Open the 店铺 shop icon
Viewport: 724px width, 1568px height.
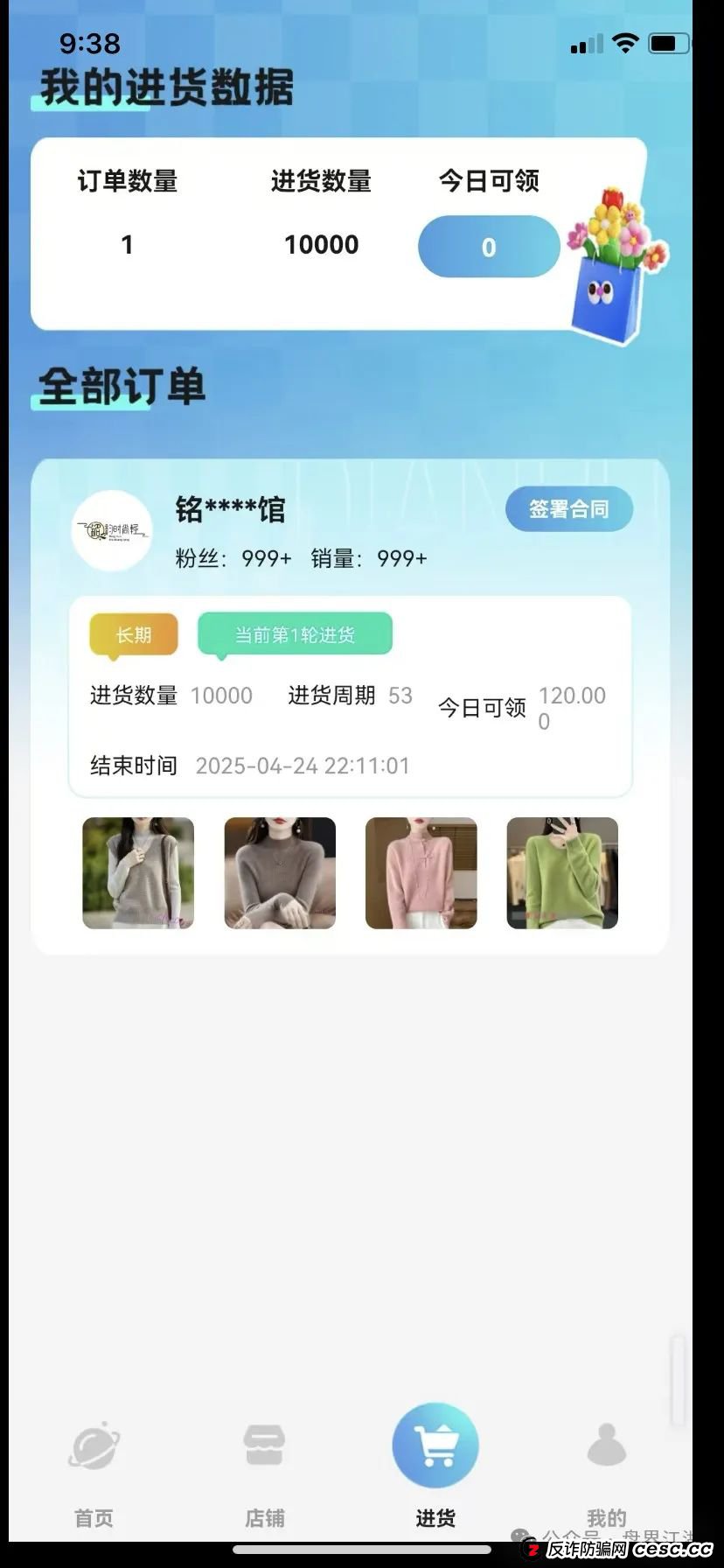(264, 1445)
